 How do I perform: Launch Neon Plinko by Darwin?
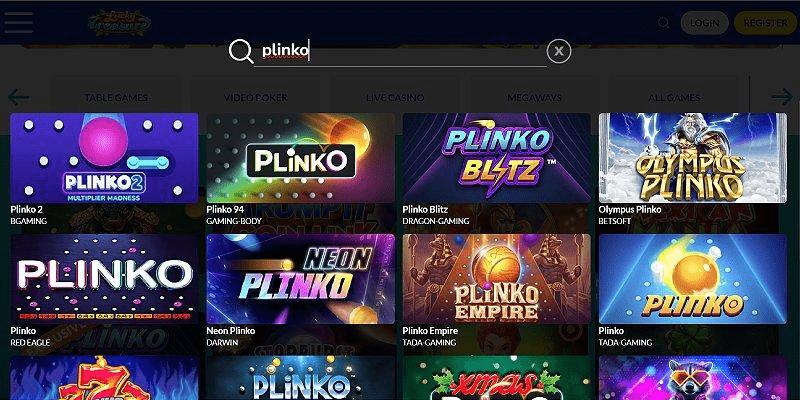point(300,278)
